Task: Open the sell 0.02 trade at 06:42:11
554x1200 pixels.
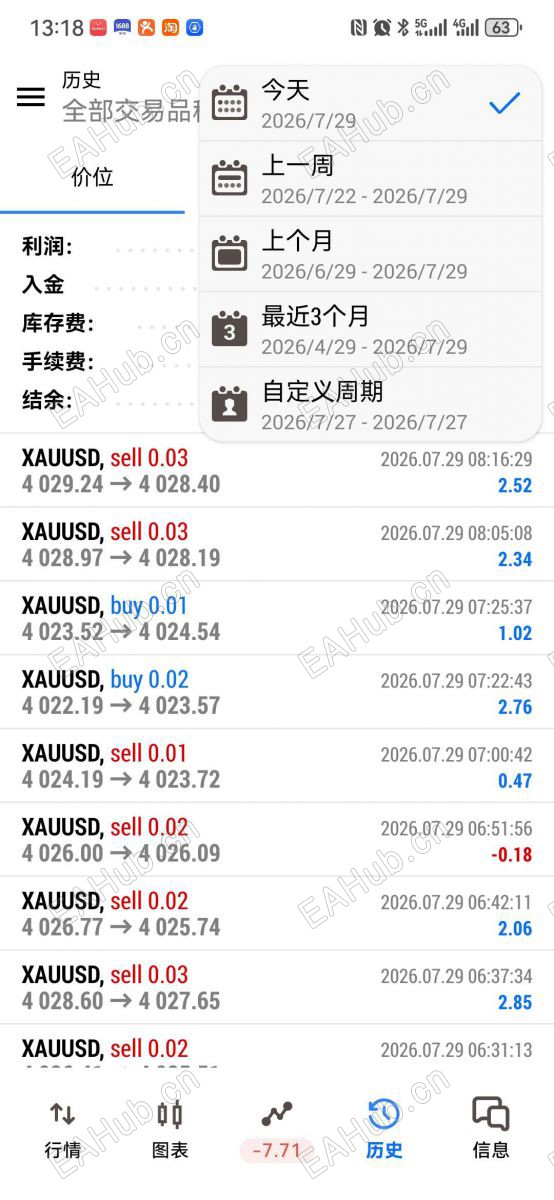Action: click(277, 914)
